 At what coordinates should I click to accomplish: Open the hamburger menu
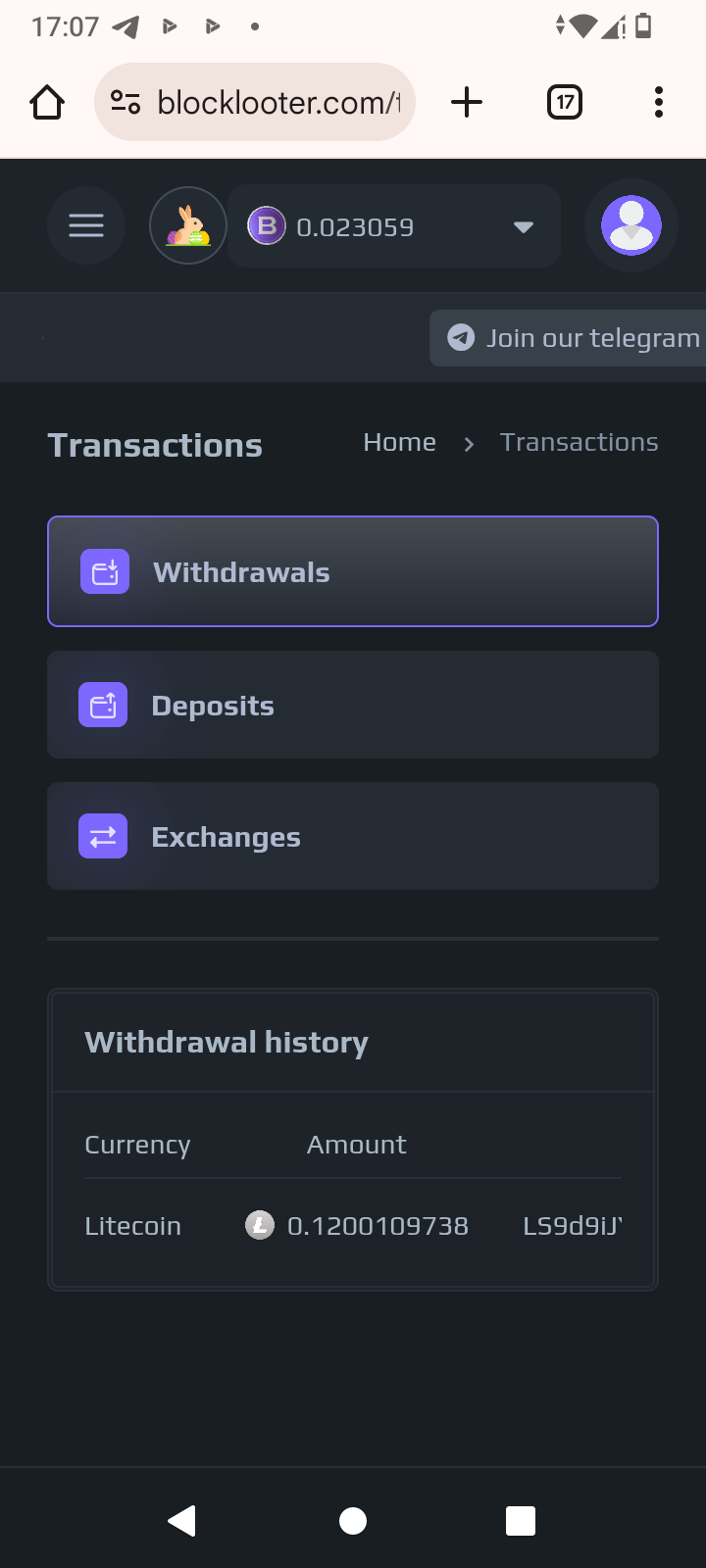pyautogui.click(x=86, y=226)
